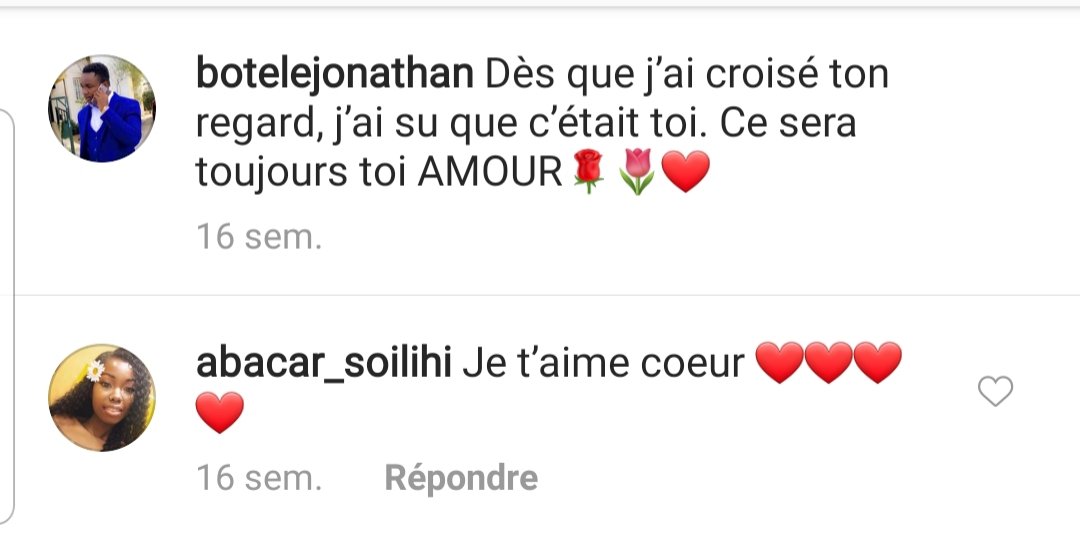View botelejonathan's profile picture
This screenshot has width=1080, height=537.
point(102,108)
